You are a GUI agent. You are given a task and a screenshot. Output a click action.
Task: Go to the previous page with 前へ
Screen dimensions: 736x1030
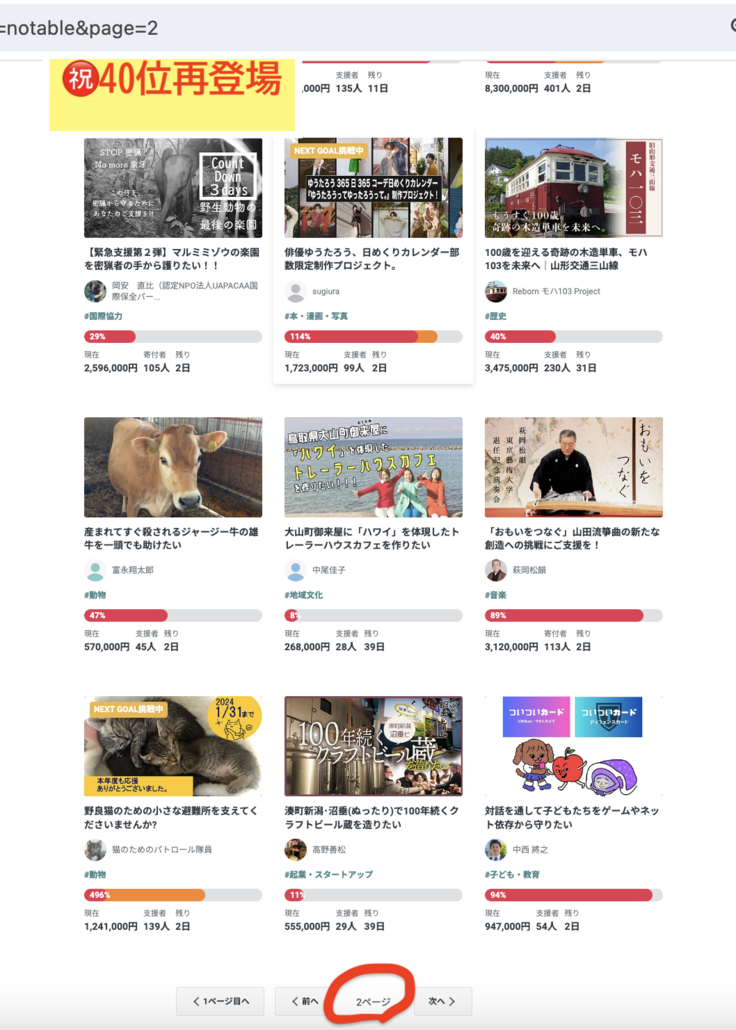tap(304, 1001)
